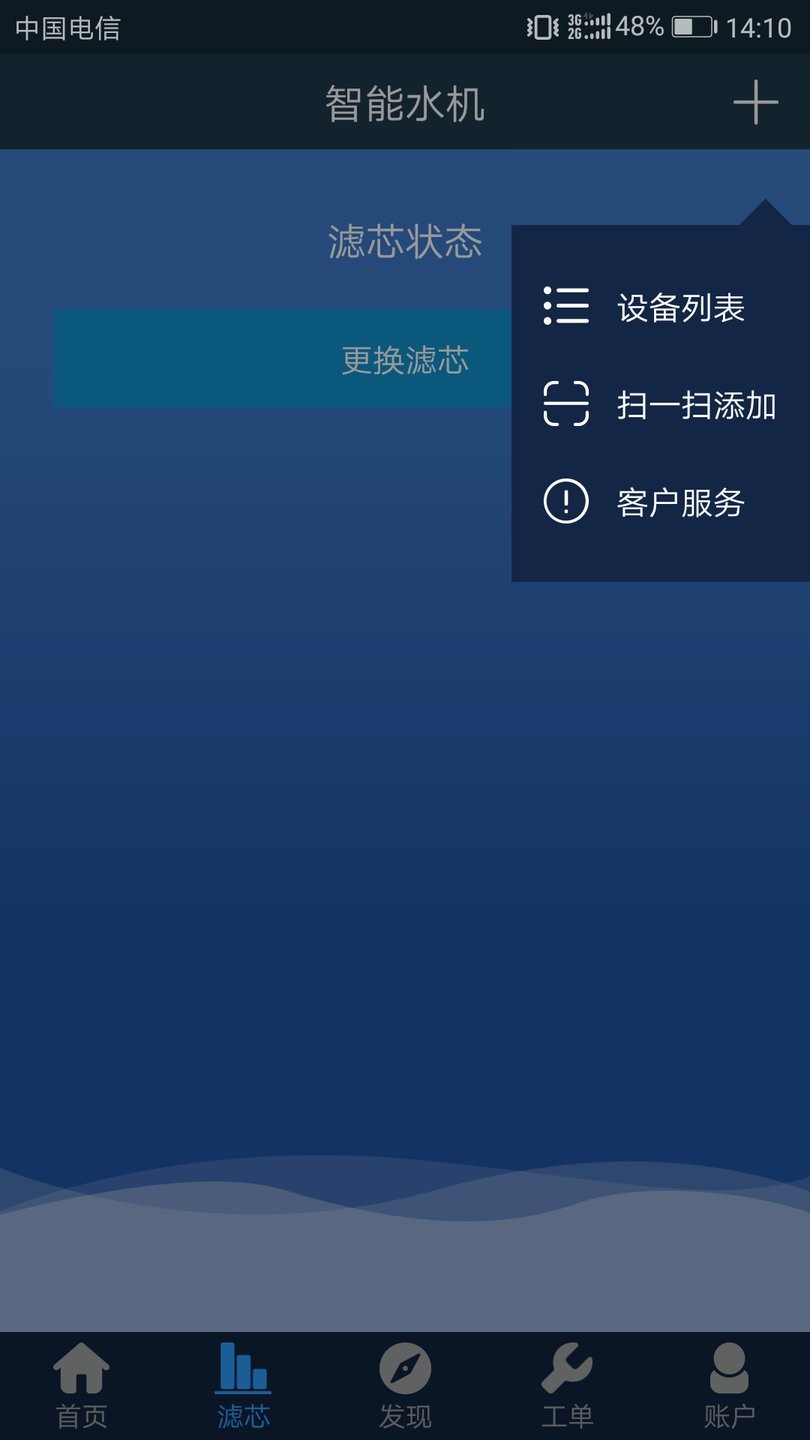This screenshot has height=1440, width=810.
Task: Open the plus icon to add a device
Action: (757, 101)
